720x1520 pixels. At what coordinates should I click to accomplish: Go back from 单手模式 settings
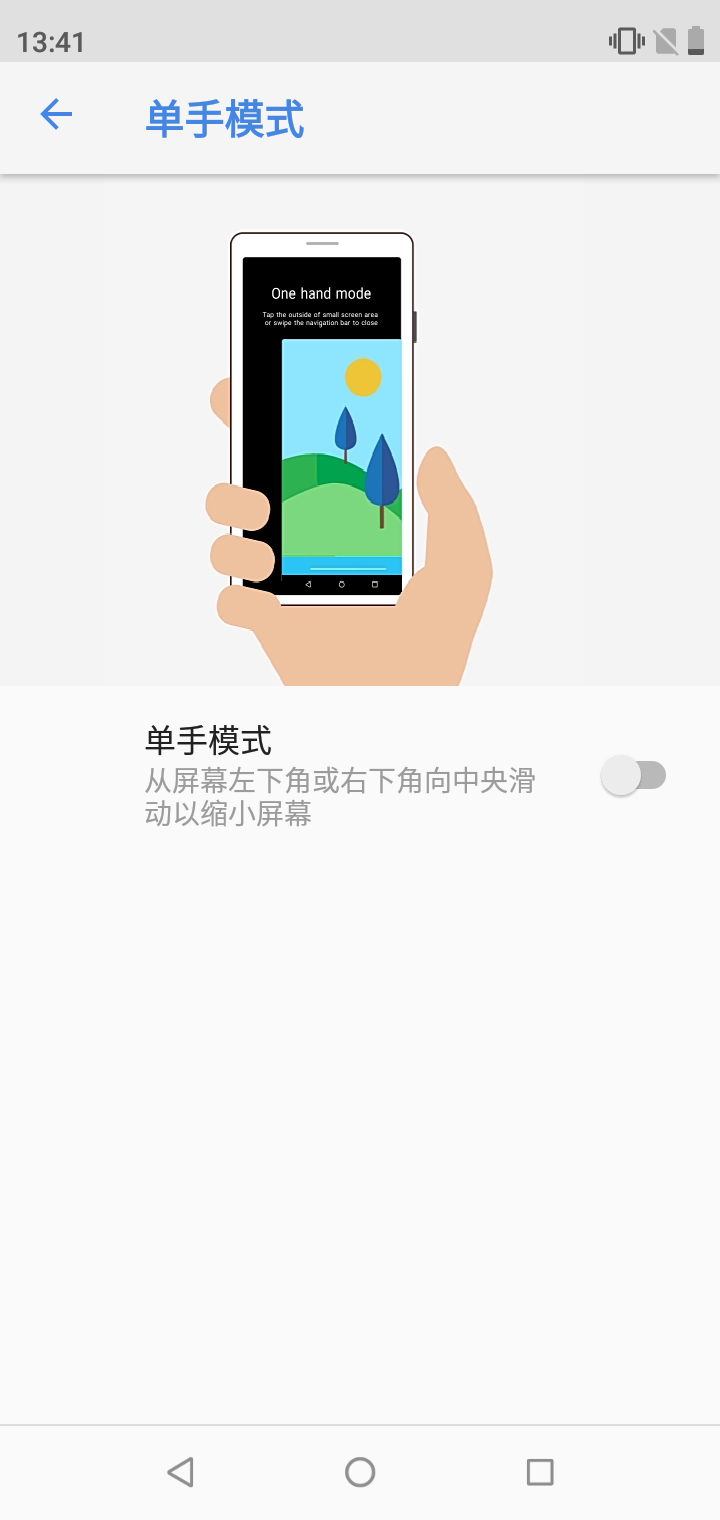tap(56, 115)
